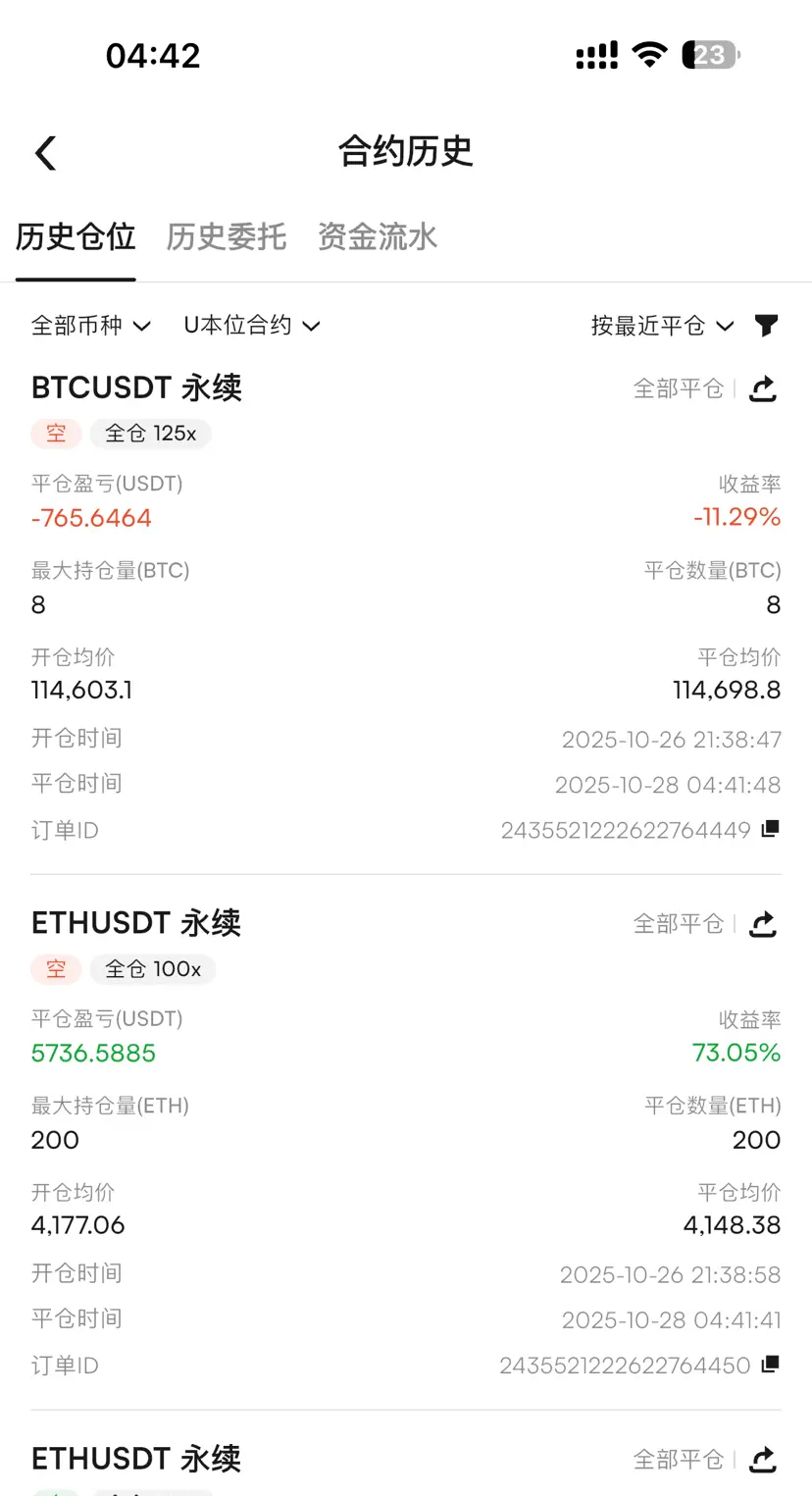Change the 按最近平仓 sort order
This screenshot has width=812, height=1496.
click(662, 326)
